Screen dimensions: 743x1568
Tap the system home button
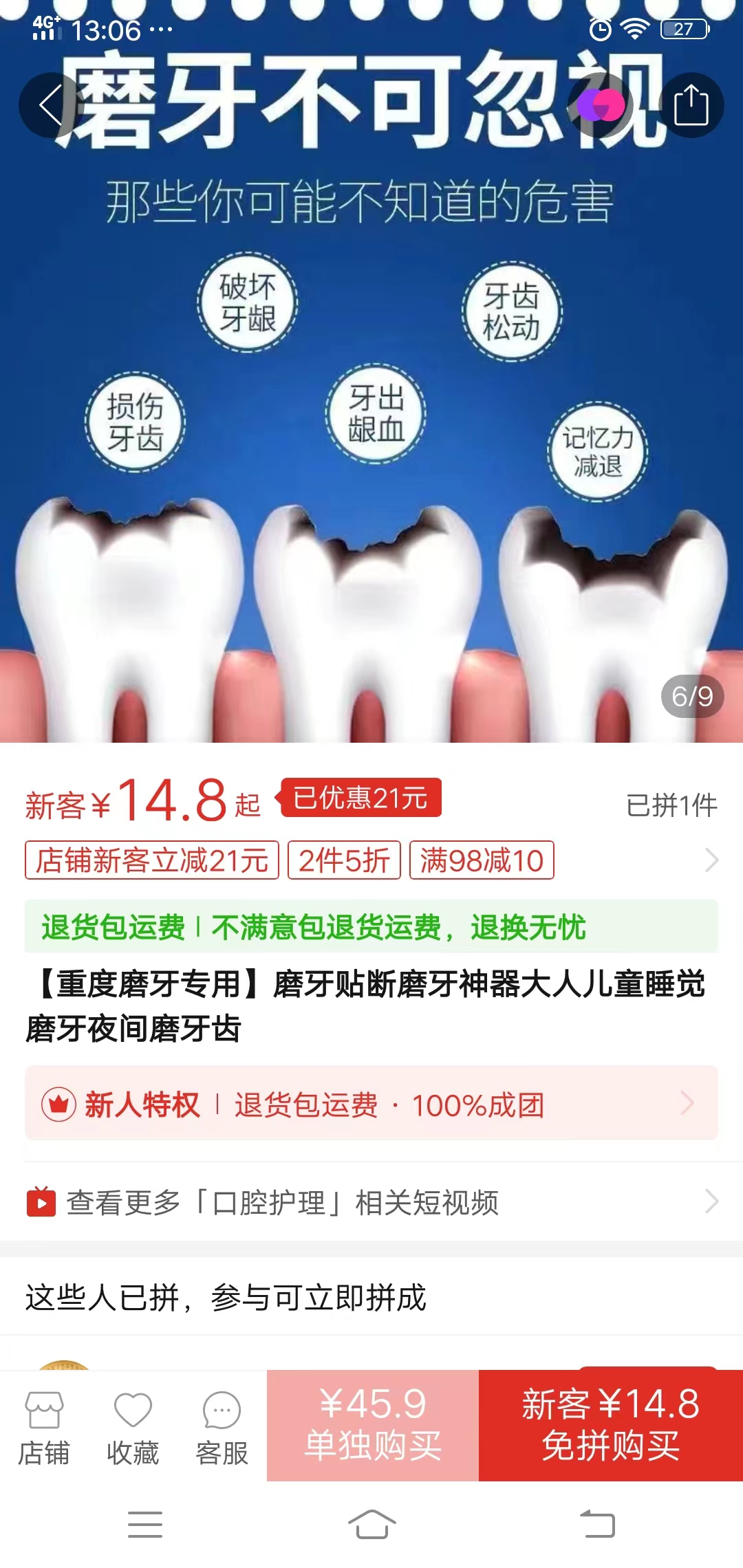tap(371, 1524)
